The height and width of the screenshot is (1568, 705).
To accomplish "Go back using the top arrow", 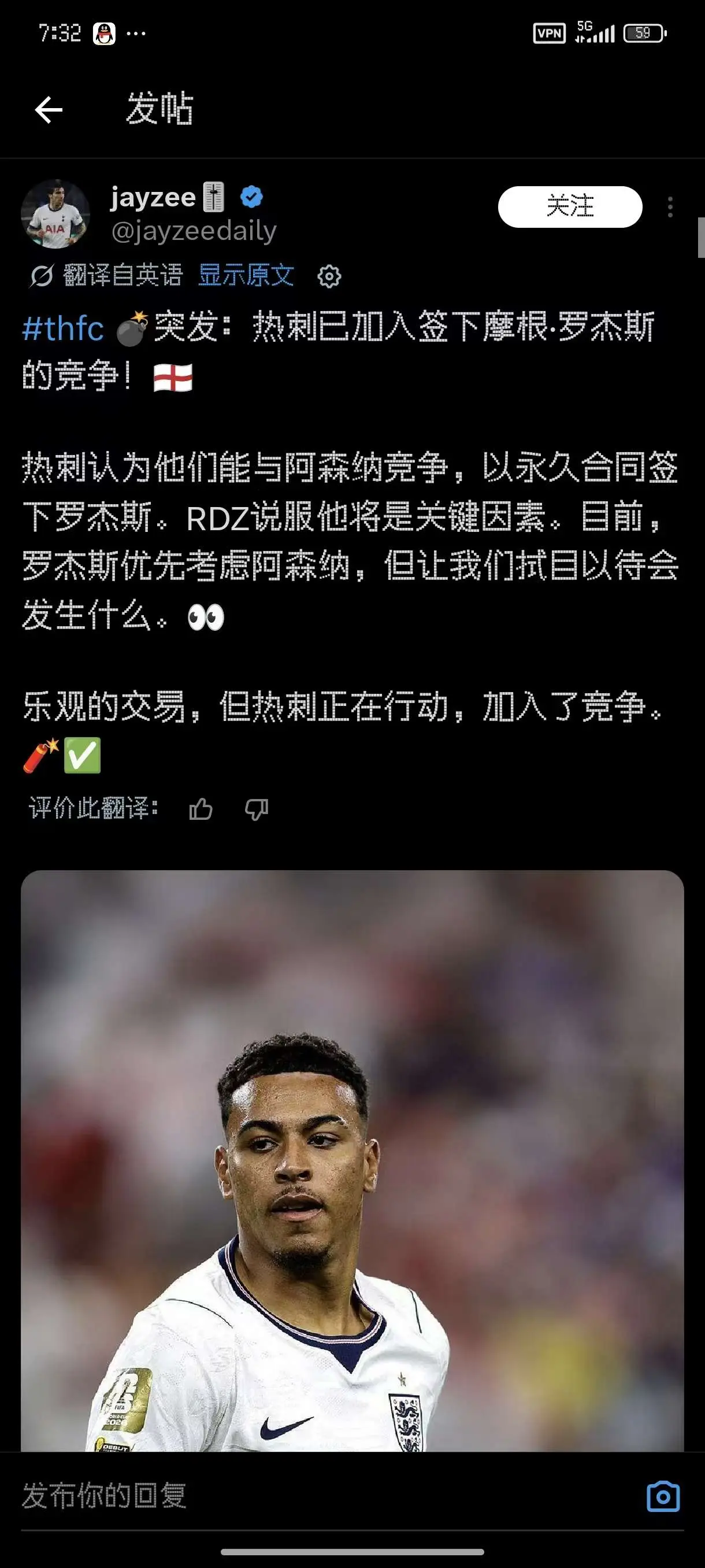I will click(x=49, y=110).
